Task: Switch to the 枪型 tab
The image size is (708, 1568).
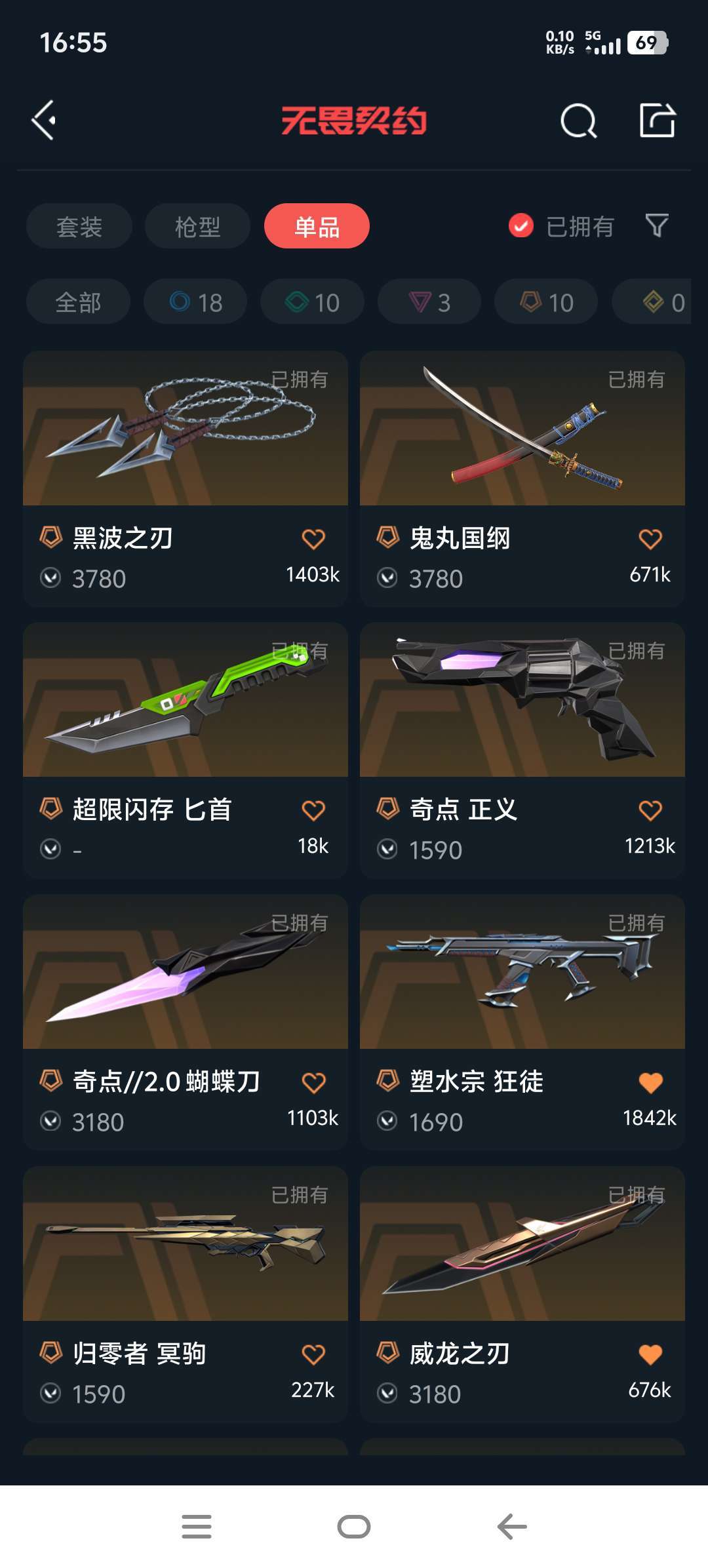Action: click(x=197, y=227)
